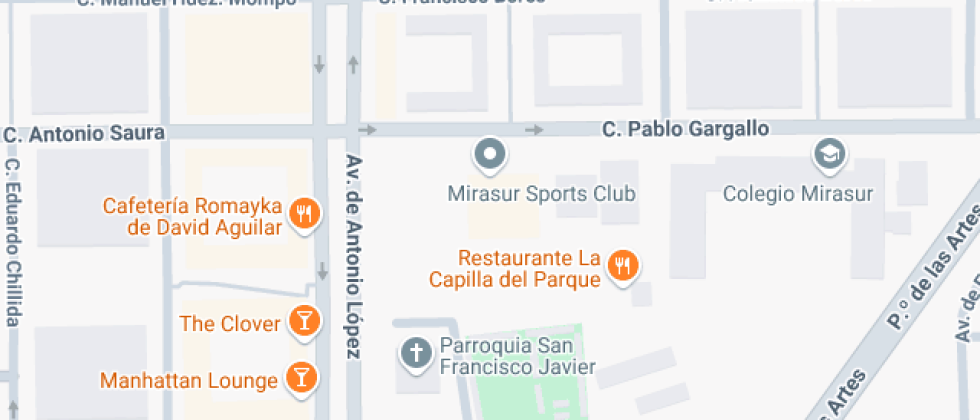980x420 pixels.
Task: Open Mirasur Sports Club pin
Action: coord(490,155)
